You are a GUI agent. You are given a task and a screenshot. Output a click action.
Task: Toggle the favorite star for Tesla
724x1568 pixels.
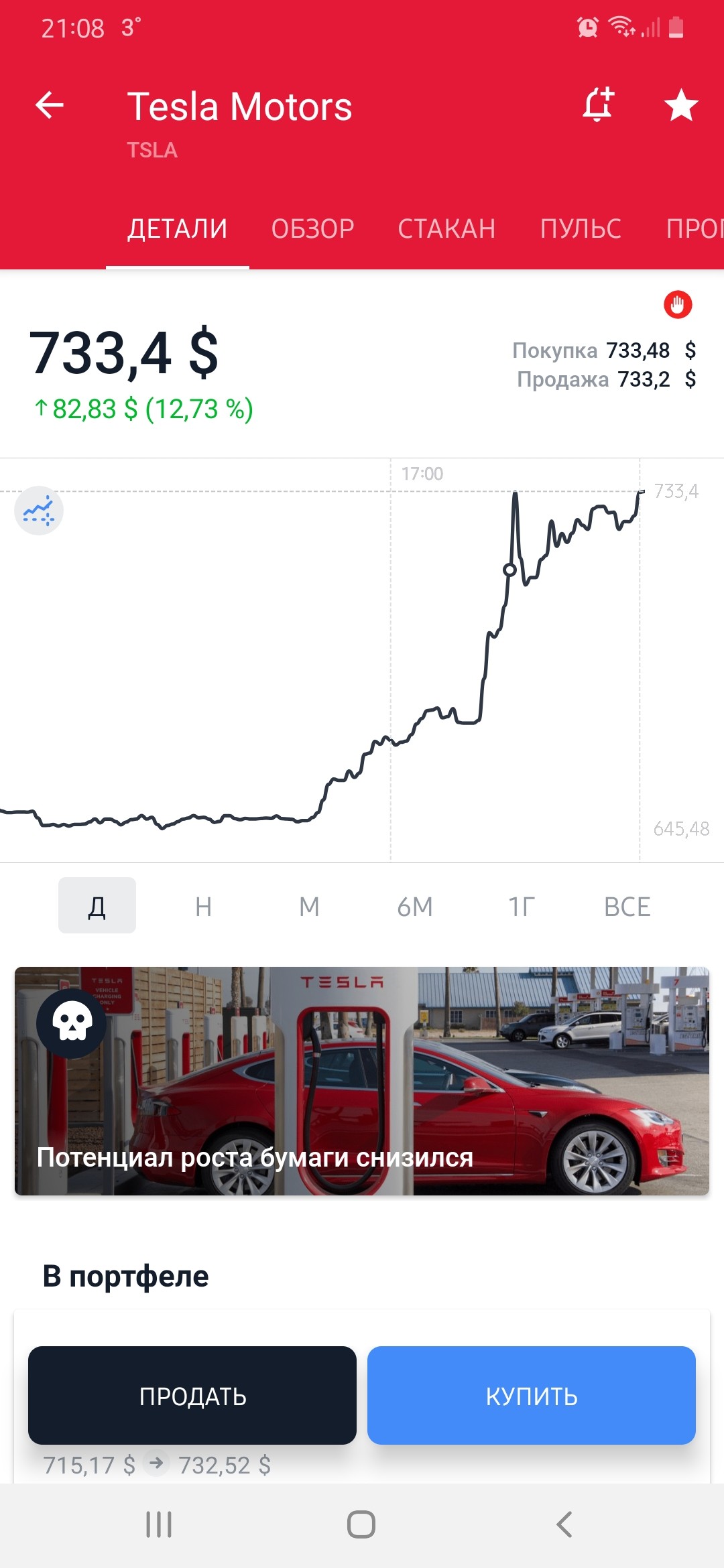(681, 105)
